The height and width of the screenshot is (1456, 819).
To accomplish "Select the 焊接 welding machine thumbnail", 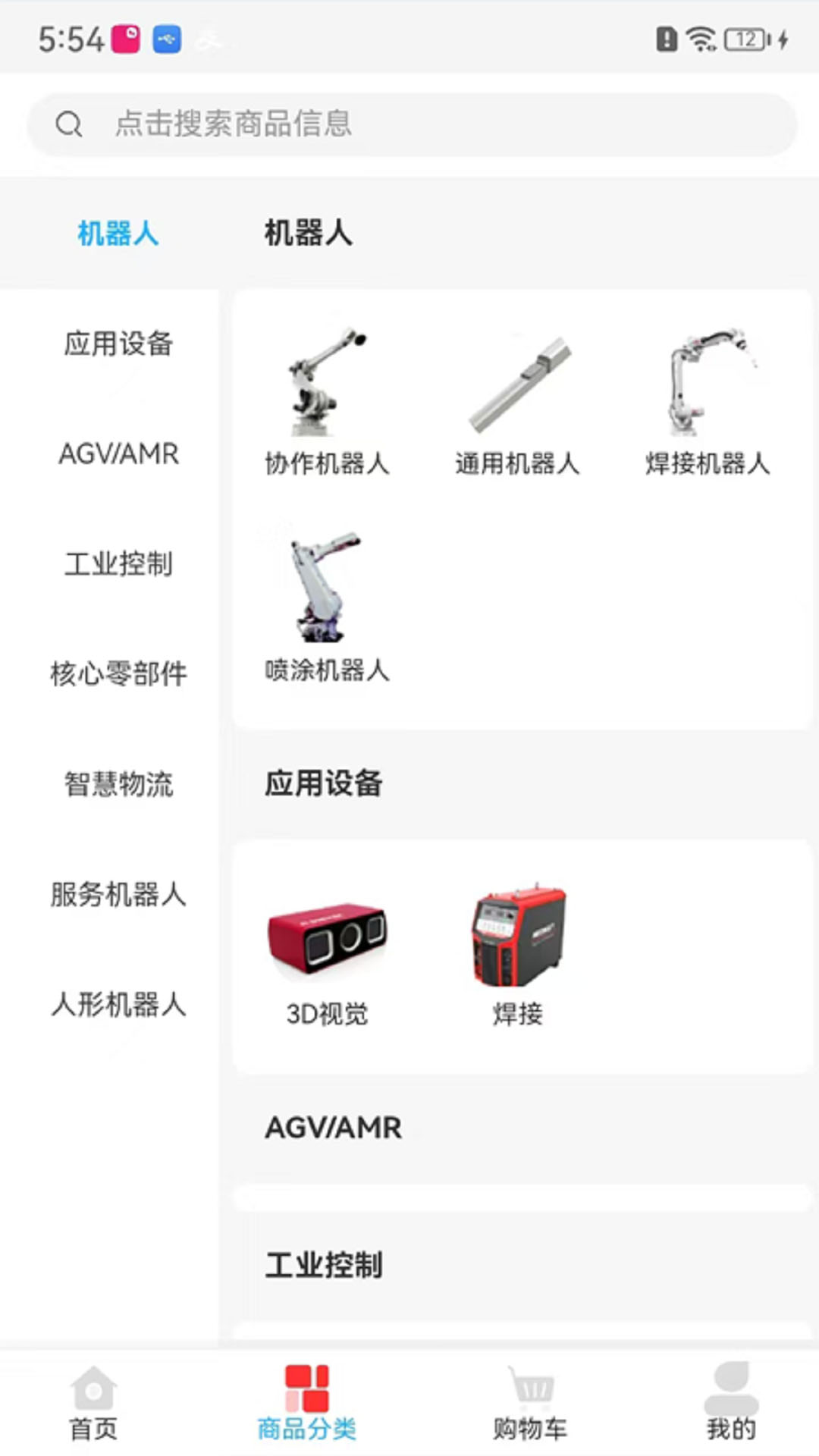I will 516,937.
